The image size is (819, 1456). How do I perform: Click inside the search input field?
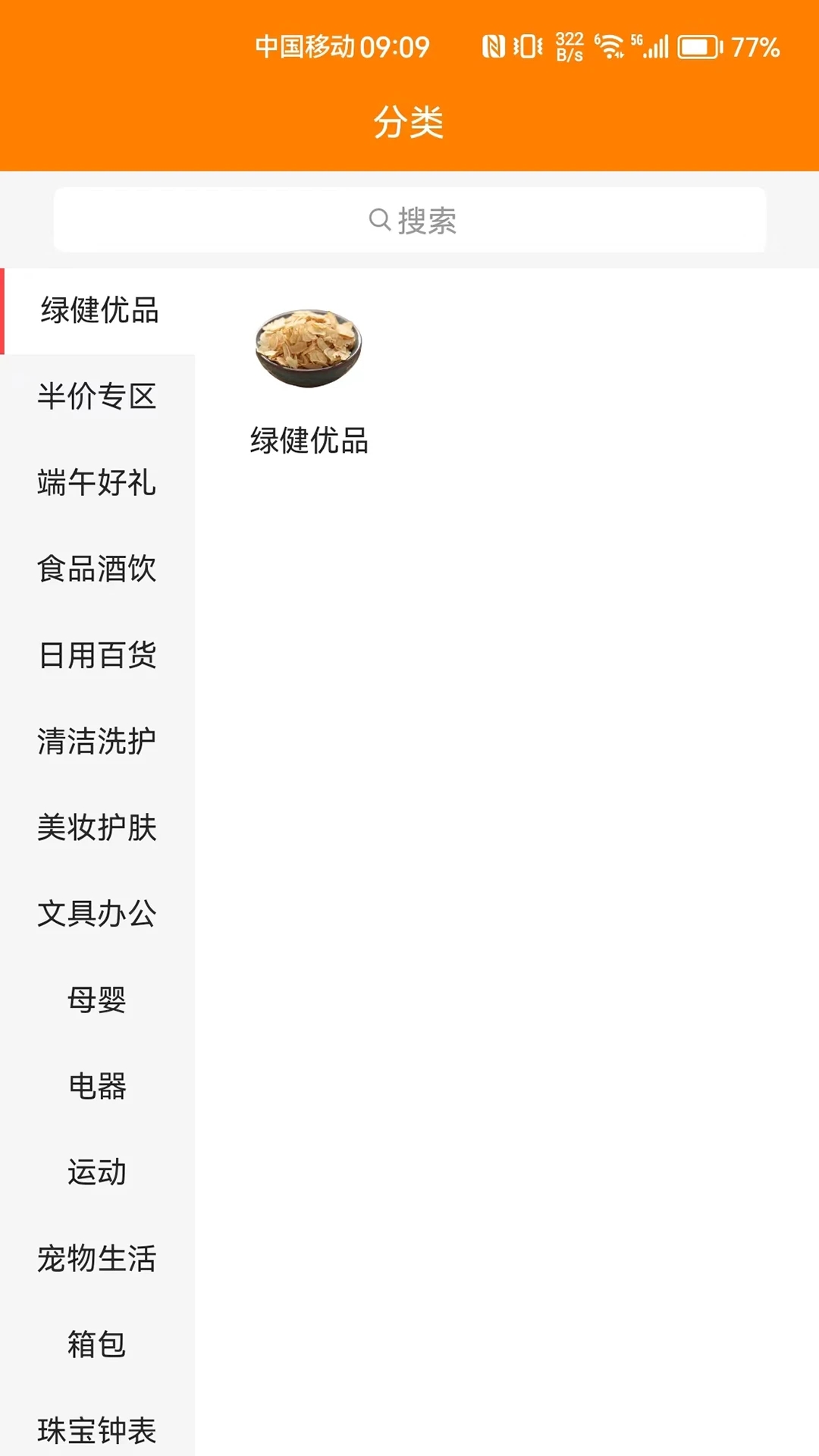(x=409, y=219)
